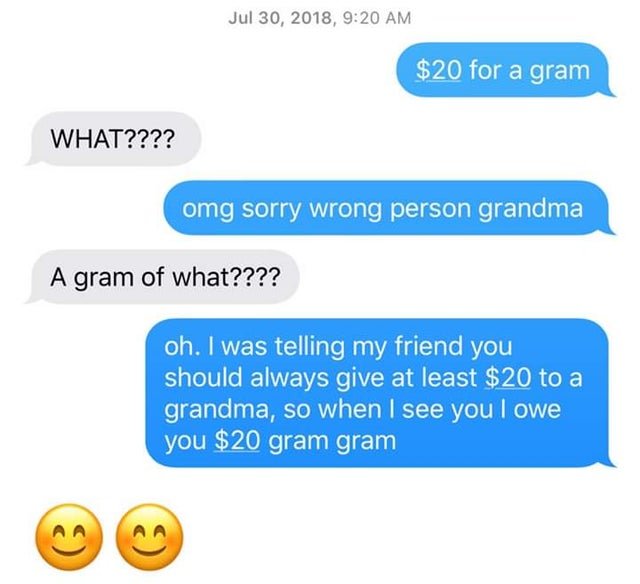Open the underlined $20 after "at least"

(507, 379)
